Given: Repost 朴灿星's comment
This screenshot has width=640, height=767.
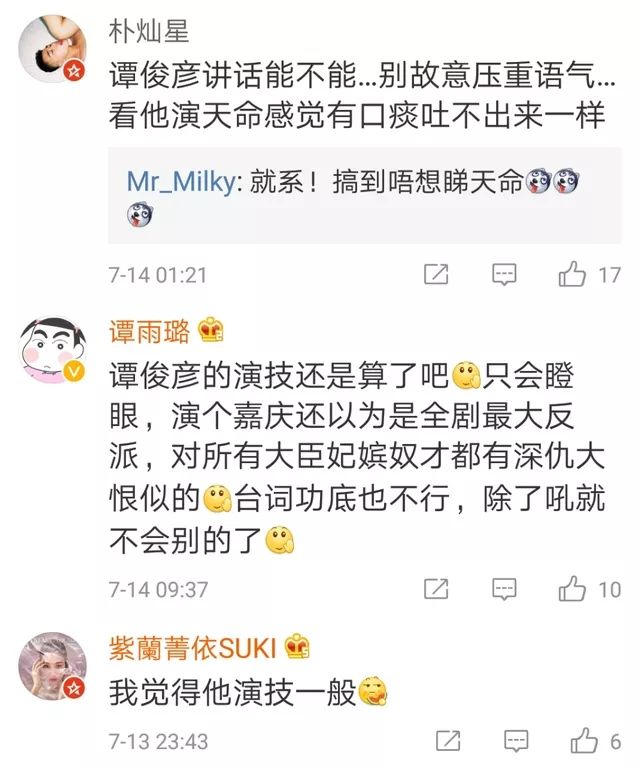Looking at the screenshot, I should pyautogui.click(x=436, y=274).
